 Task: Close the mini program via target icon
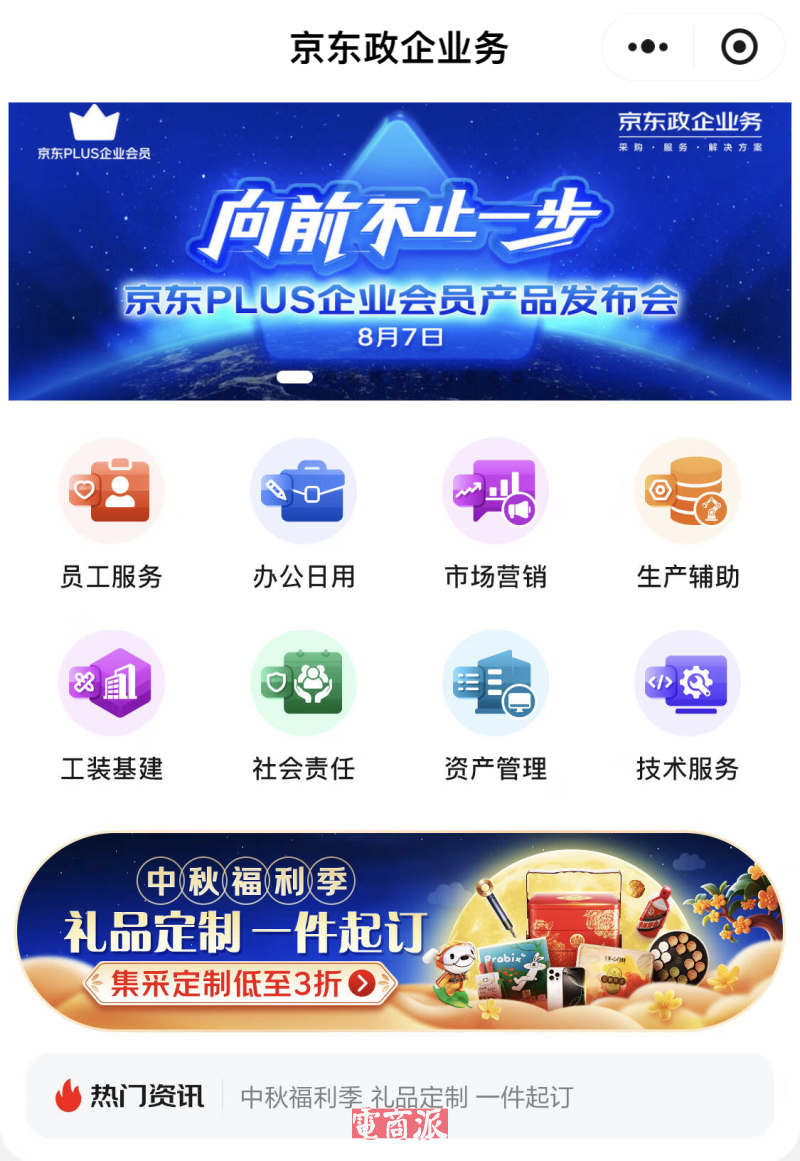739,47
